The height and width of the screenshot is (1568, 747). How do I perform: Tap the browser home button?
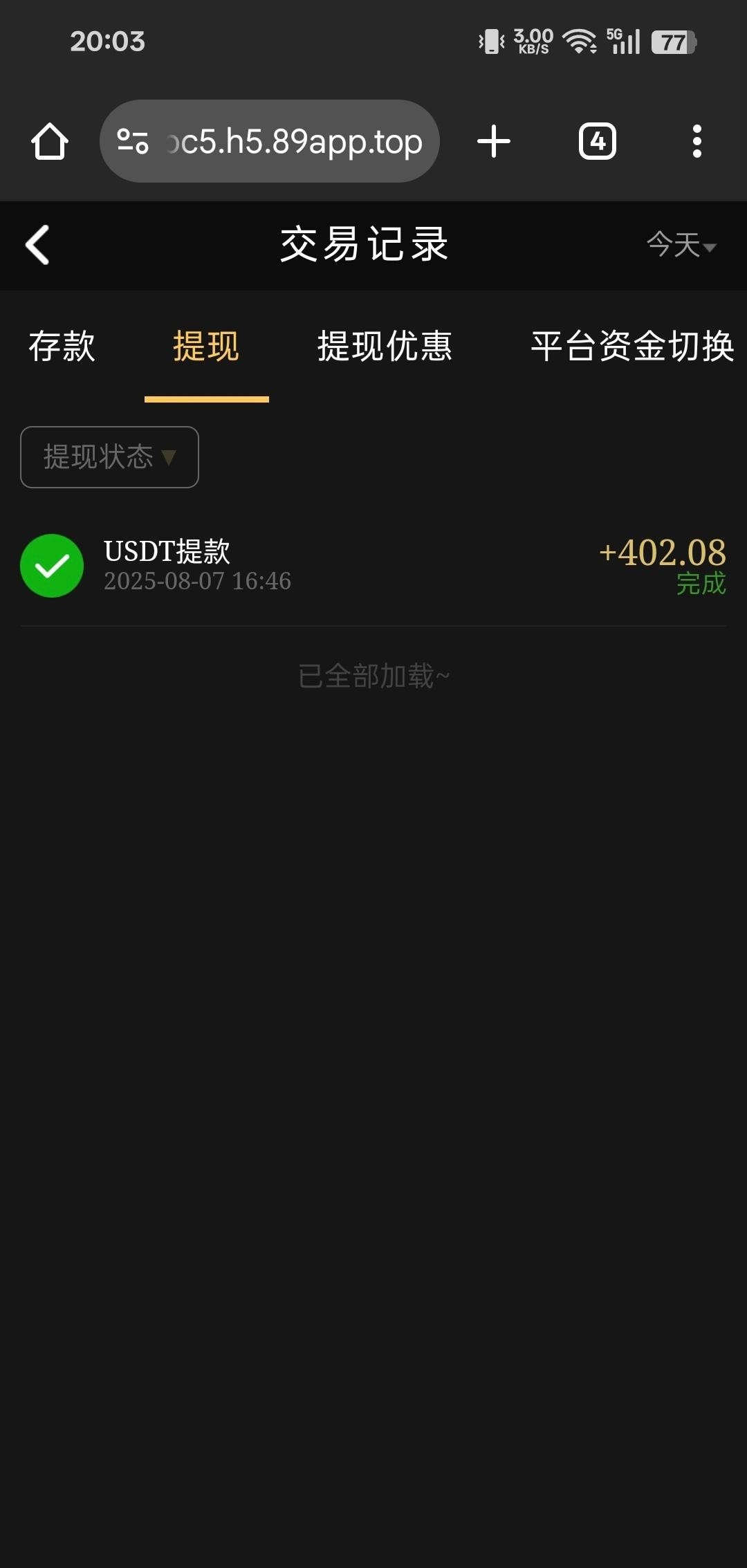pyautogui.click(x=50, y=142)
